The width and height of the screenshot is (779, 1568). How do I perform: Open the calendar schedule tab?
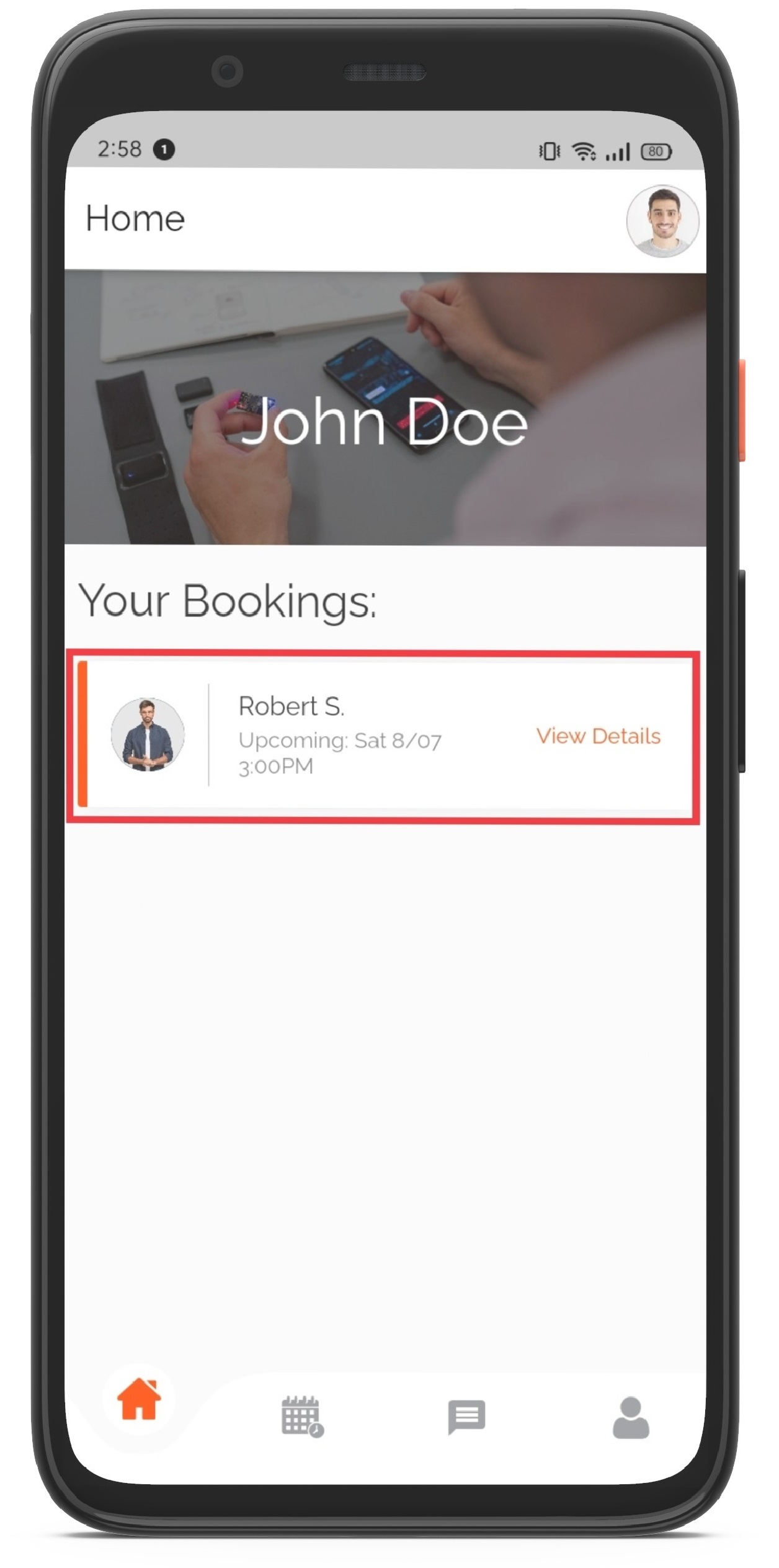pyautogui.click(x=302, y=1417)
